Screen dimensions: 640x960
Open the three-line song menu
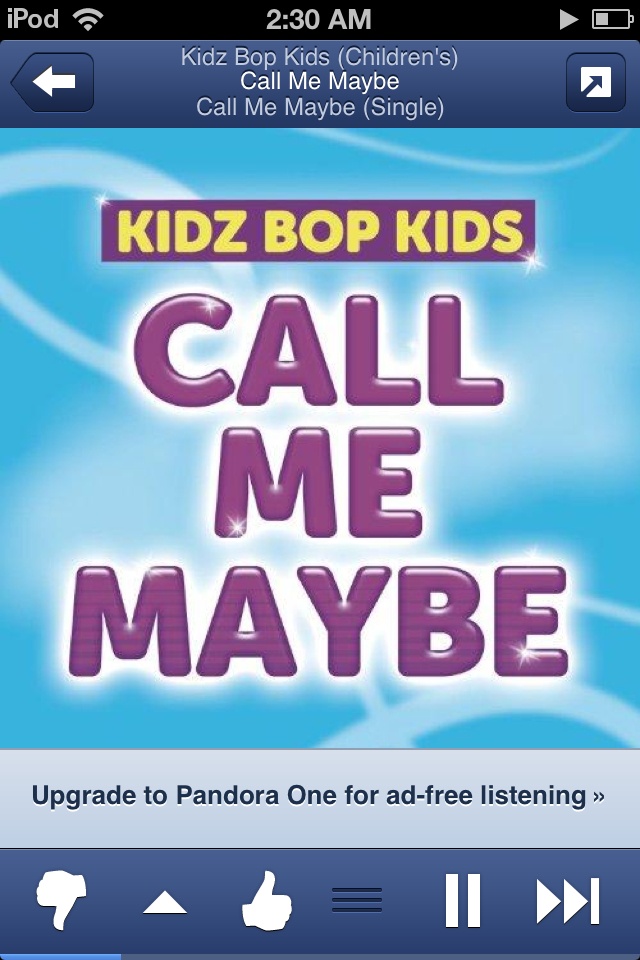tap(357, 901)
